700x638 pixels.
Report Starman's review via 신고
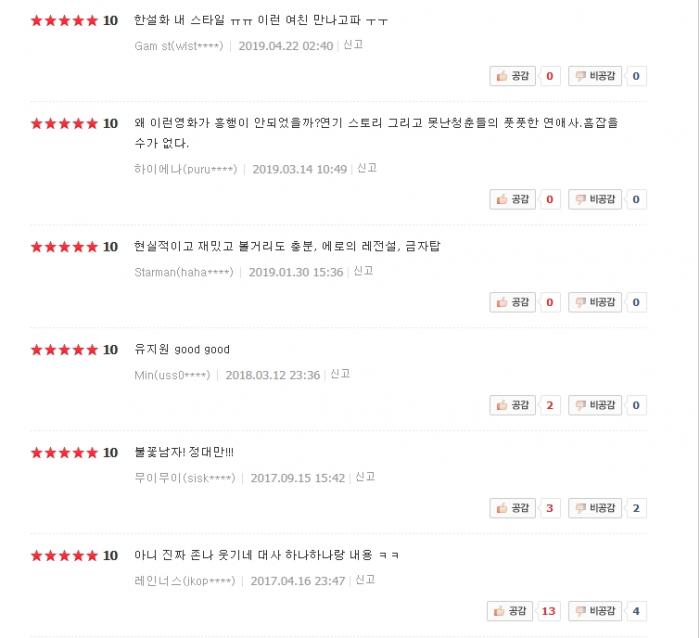point(363,271)
